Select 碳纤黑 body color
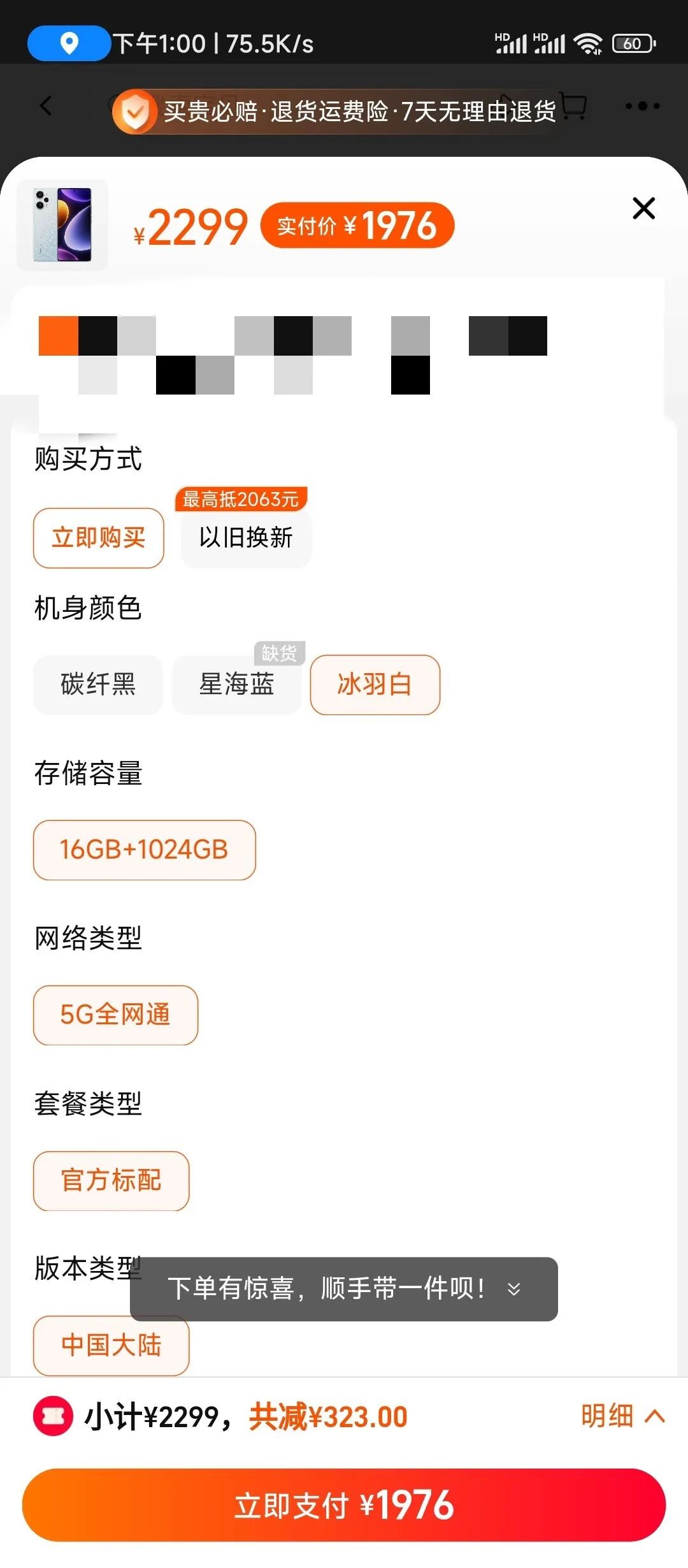This screenshot has width=688, height=1568. click(x=98, y=685)
